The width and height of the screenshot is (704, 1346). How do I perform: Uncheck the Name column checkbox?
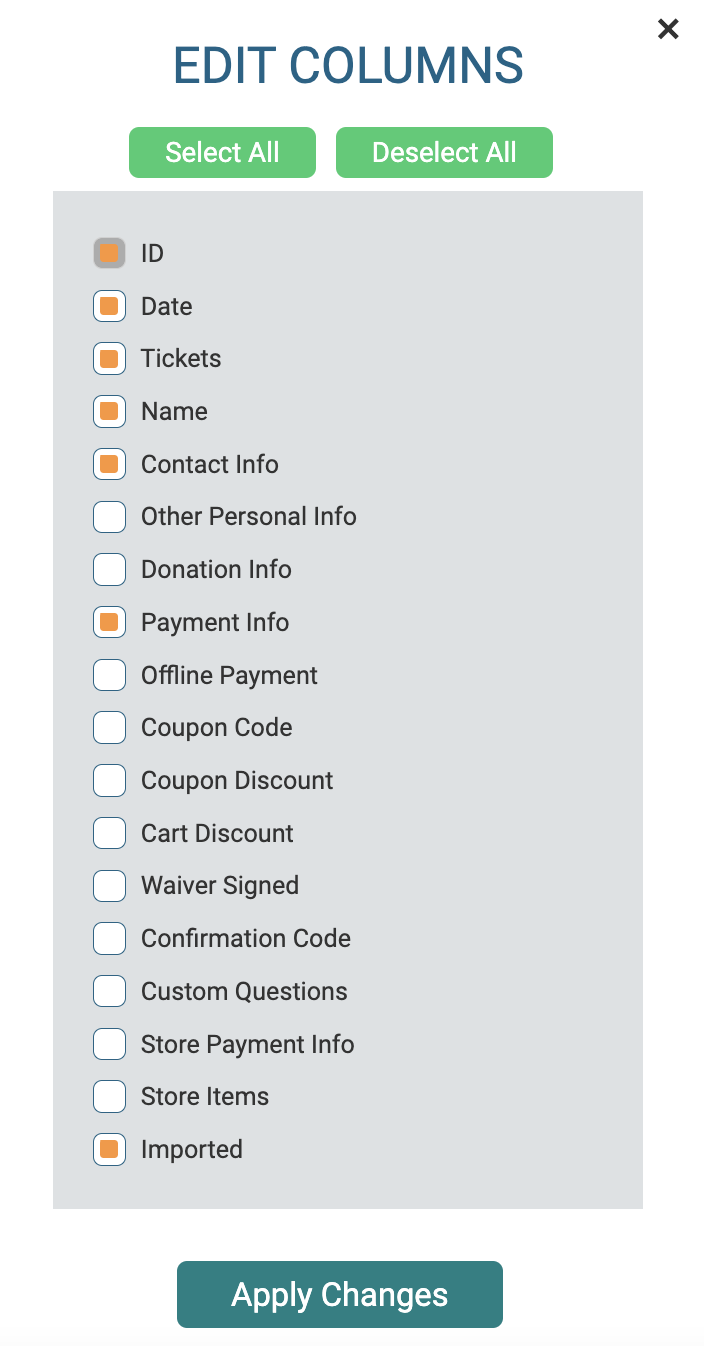tap(110, 411)
